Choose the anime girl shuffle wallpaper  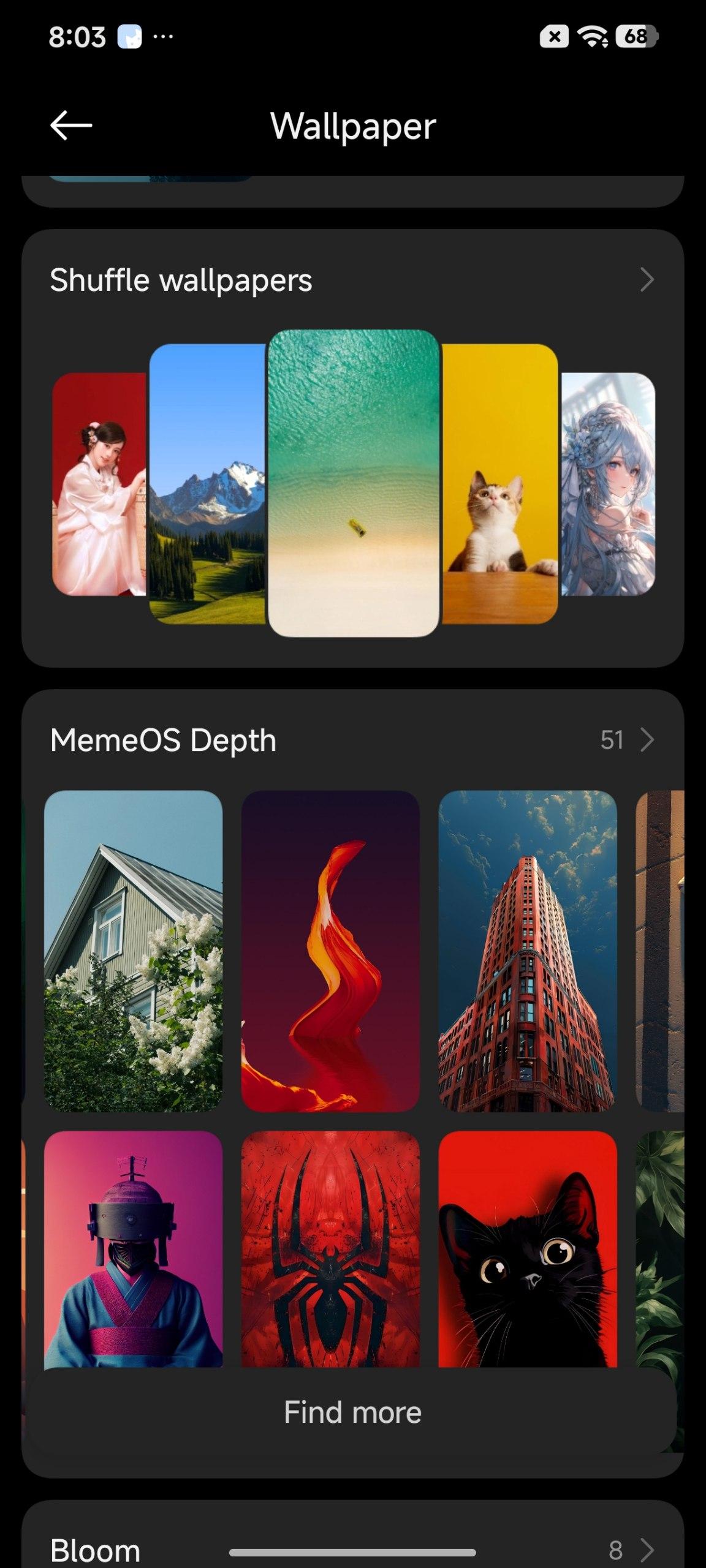point(608,484)
